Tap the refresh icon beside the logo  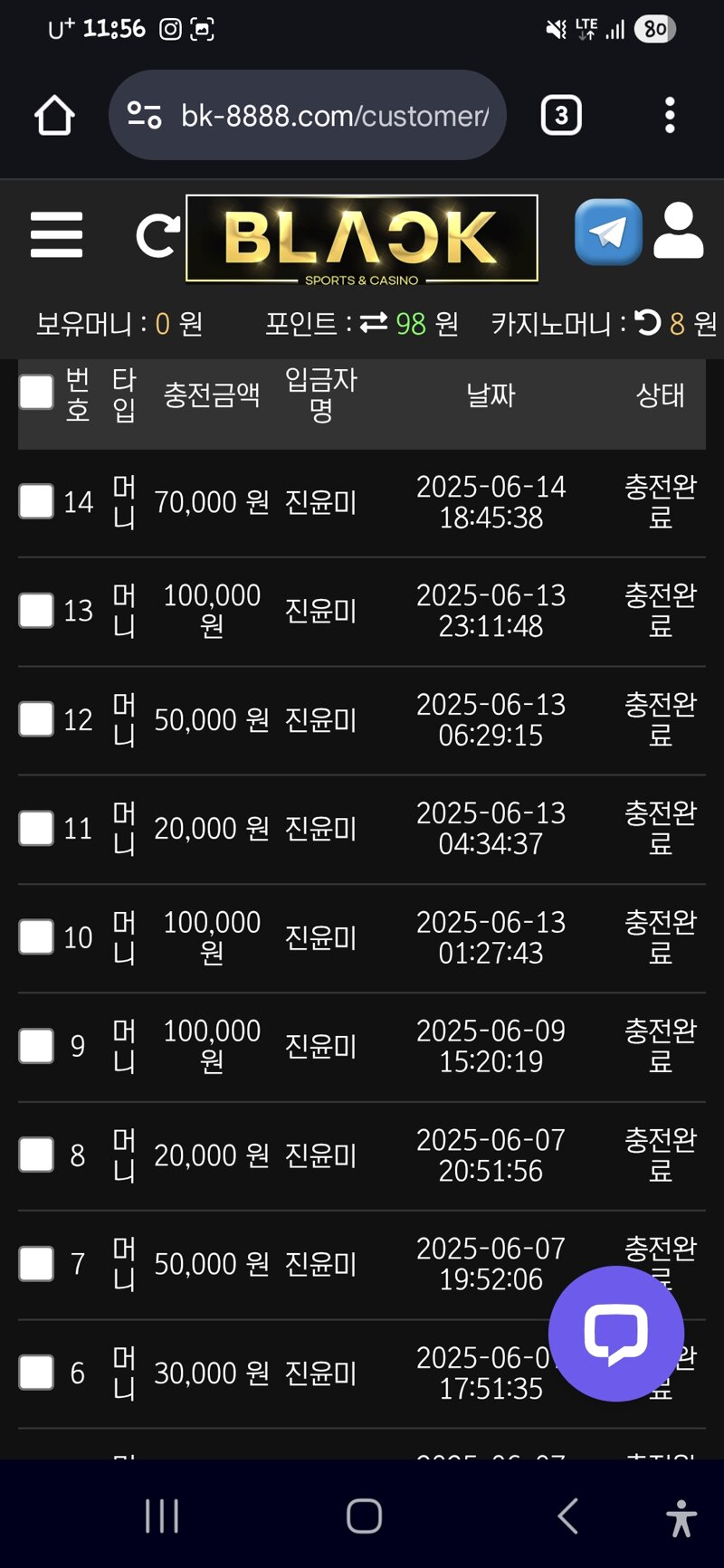pos(157,236)
